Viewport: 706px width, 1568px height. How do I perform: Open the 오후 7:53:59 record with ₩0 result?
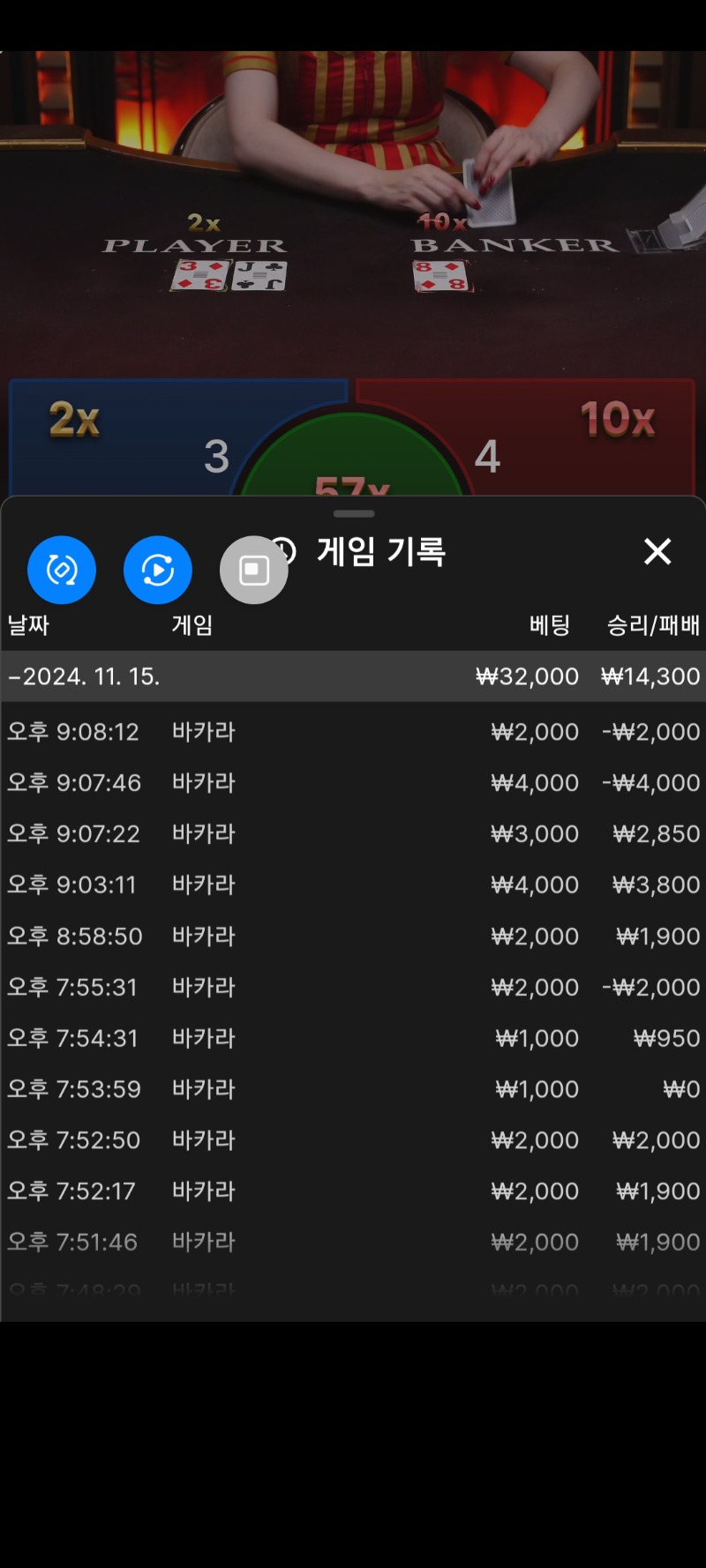click(353, 1089)
